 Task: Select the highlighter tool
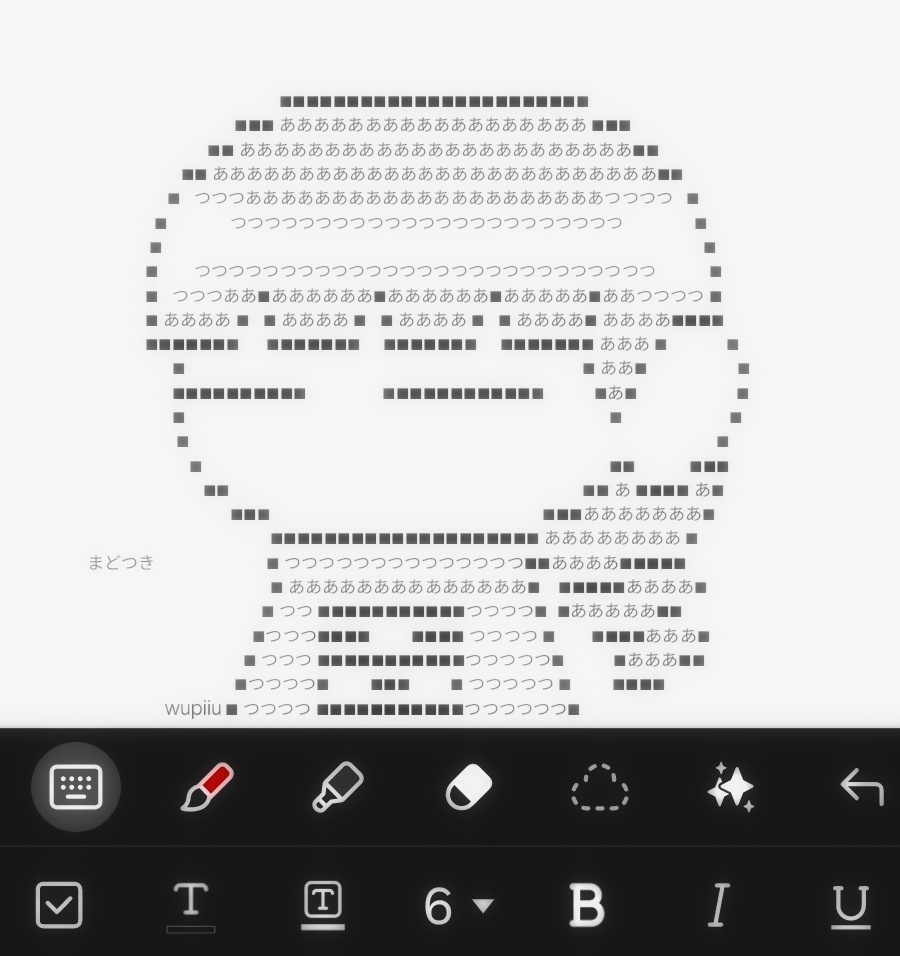point(337,787)
